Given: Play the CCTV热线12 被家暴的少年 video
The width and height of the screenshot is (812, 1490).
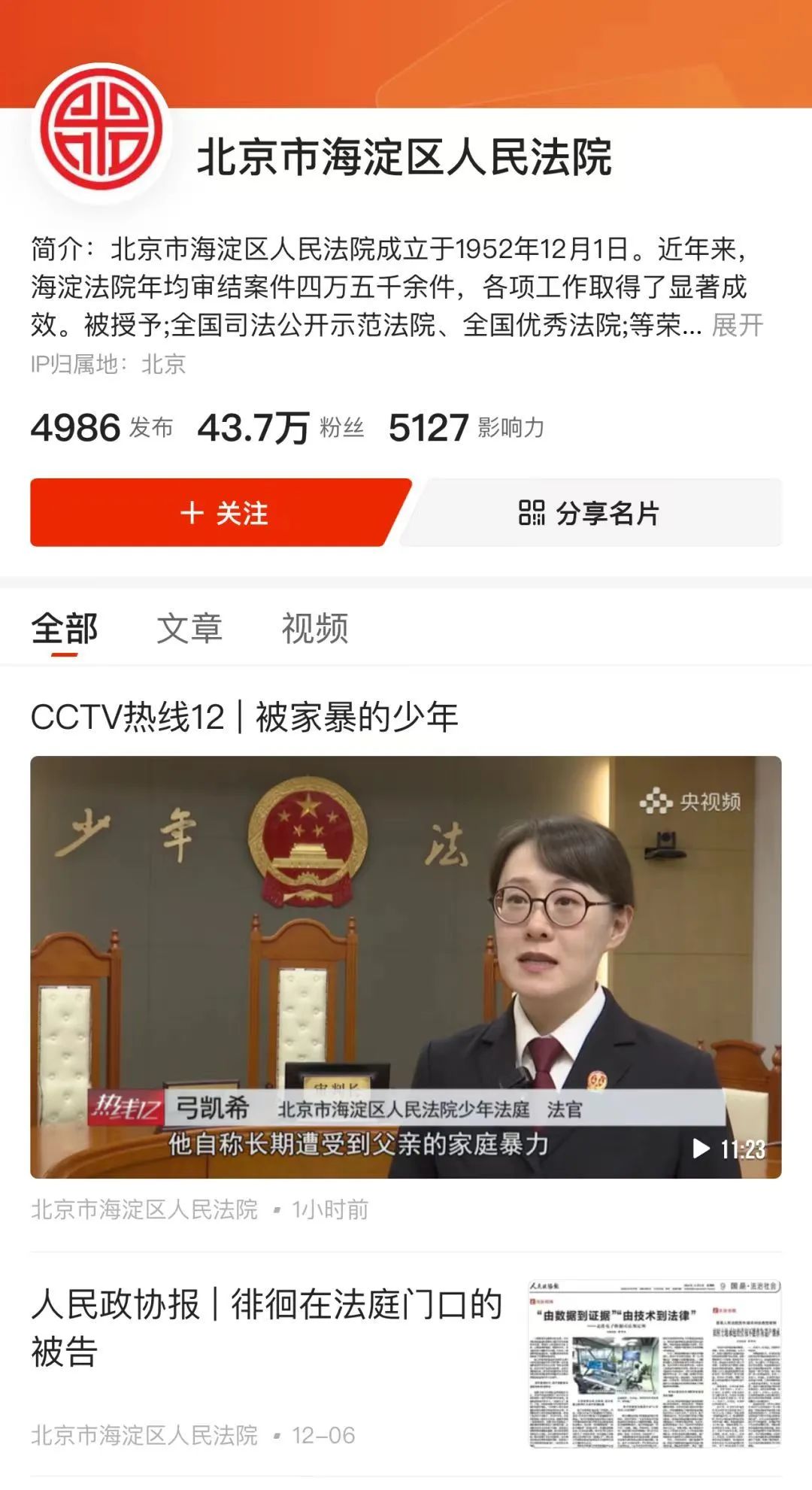Looking at the screenshot, I should [405, 967].
